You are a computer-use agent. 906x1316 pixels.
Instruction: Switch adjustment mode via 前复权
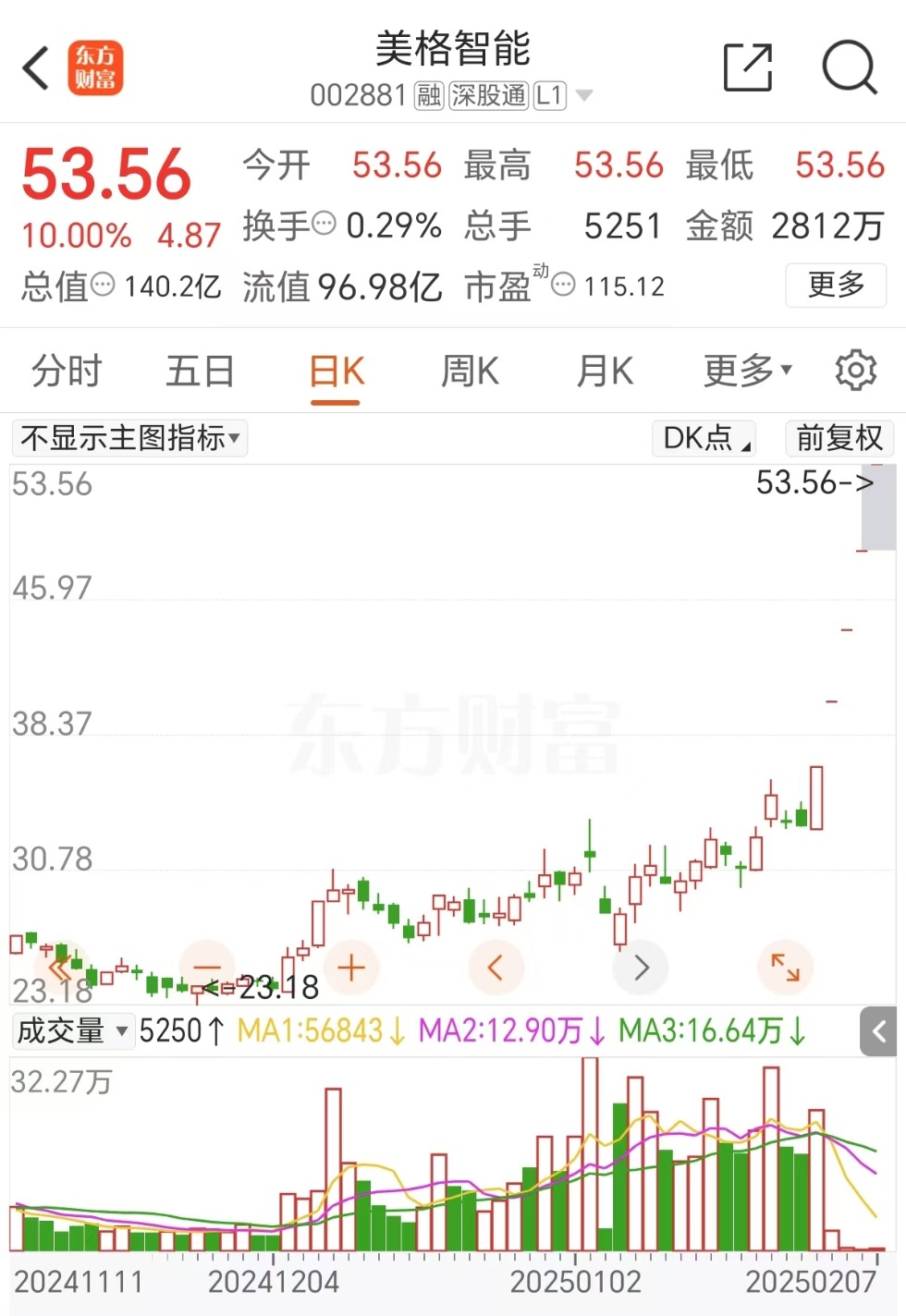(838, 438)
